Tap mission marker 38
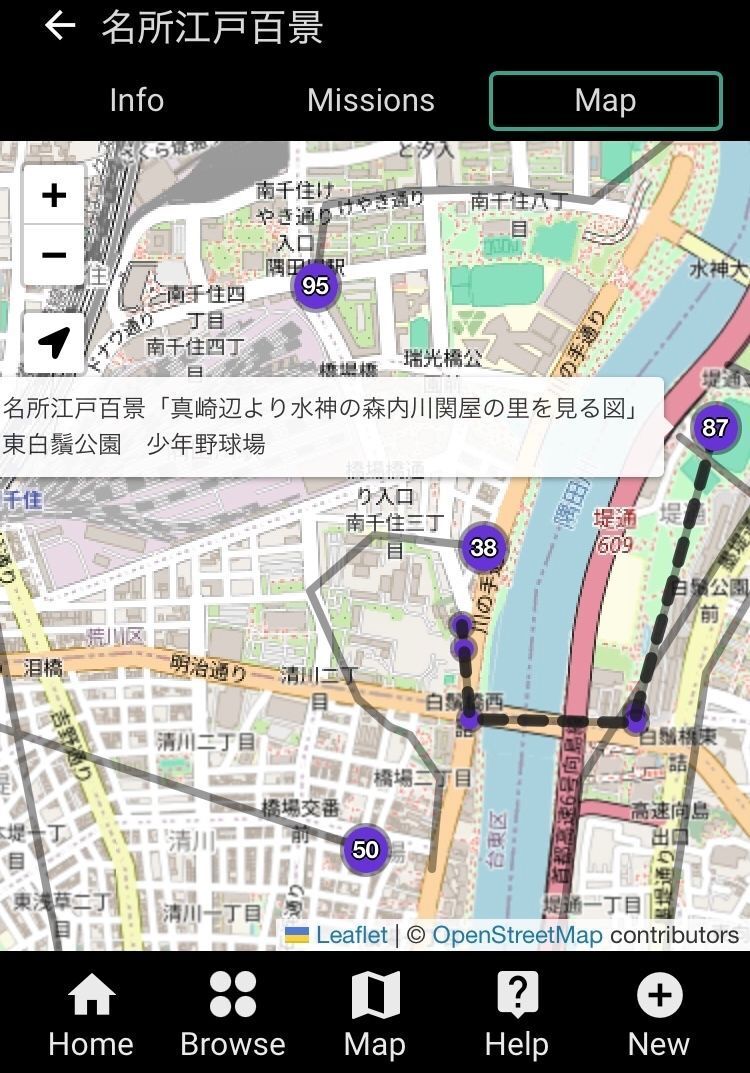Screen dimensions: 750x1073 pyautogui.click(x=484, y=547)
